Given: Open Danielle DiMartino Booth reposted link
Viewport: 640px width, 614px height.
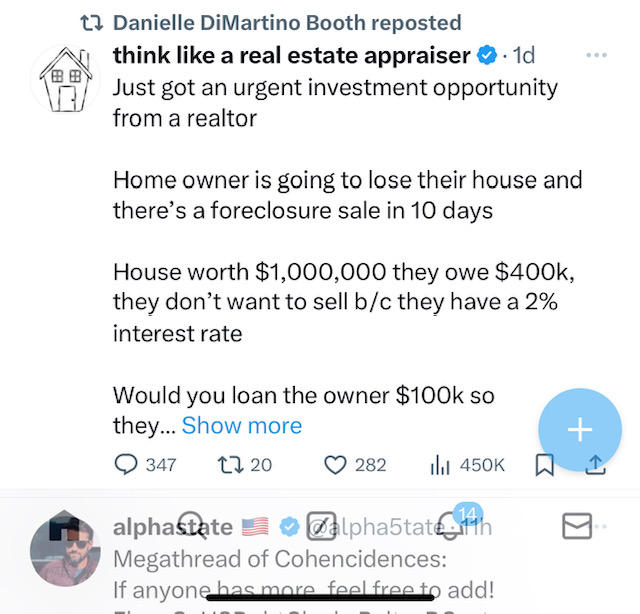Looking at the screenshot, I should tap(287, 22).
